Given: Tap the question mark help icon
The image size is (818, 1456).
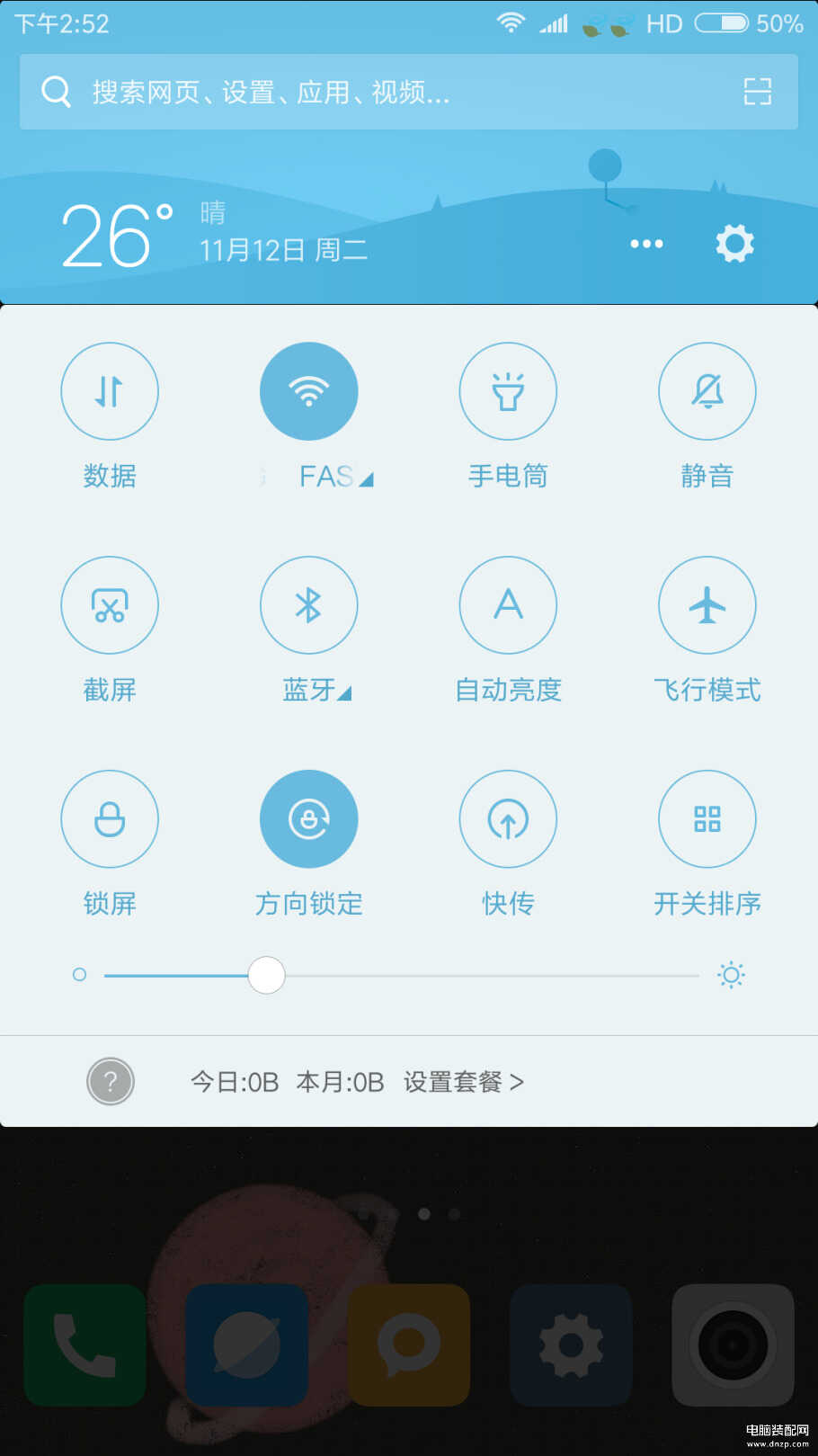Looking at the screenshot, I should 111,1081.
